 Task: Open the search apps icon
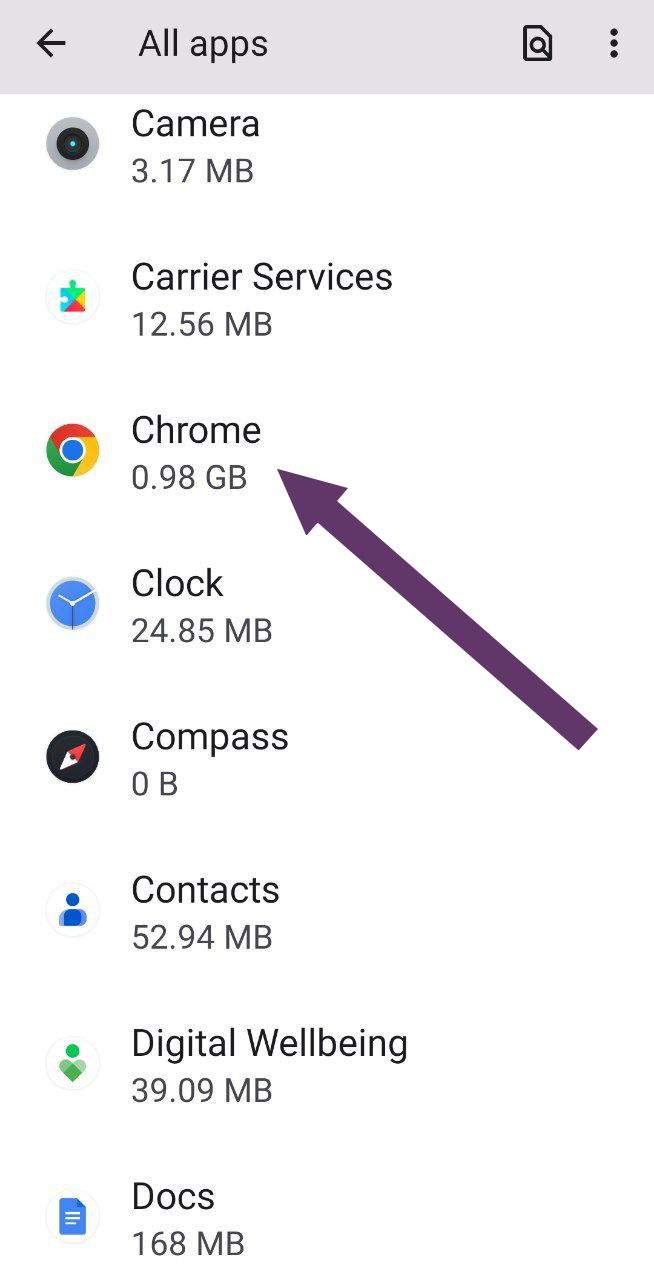click(537, 44)
